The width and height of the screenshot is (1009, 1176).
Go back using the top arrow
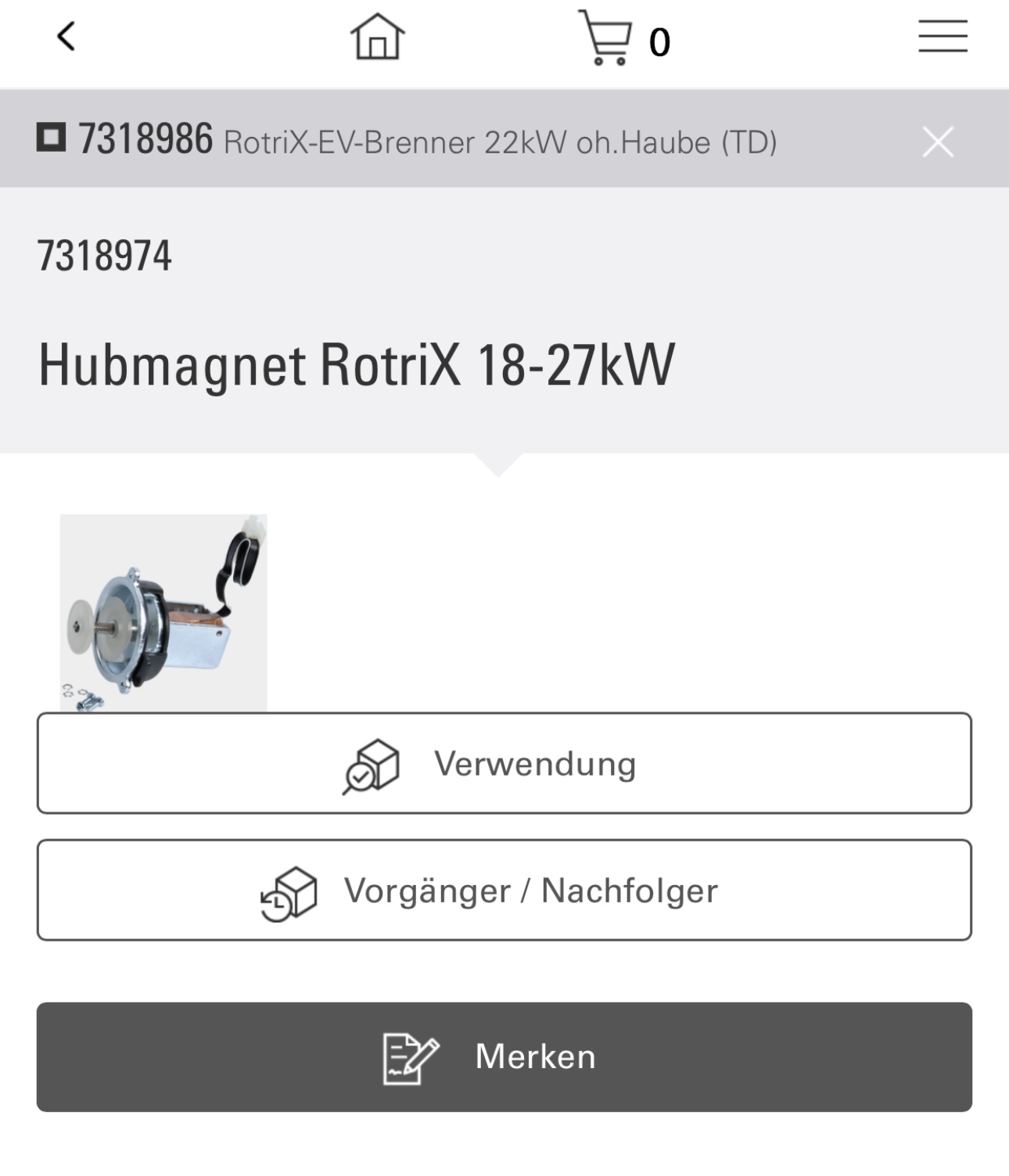click(66, 37)
